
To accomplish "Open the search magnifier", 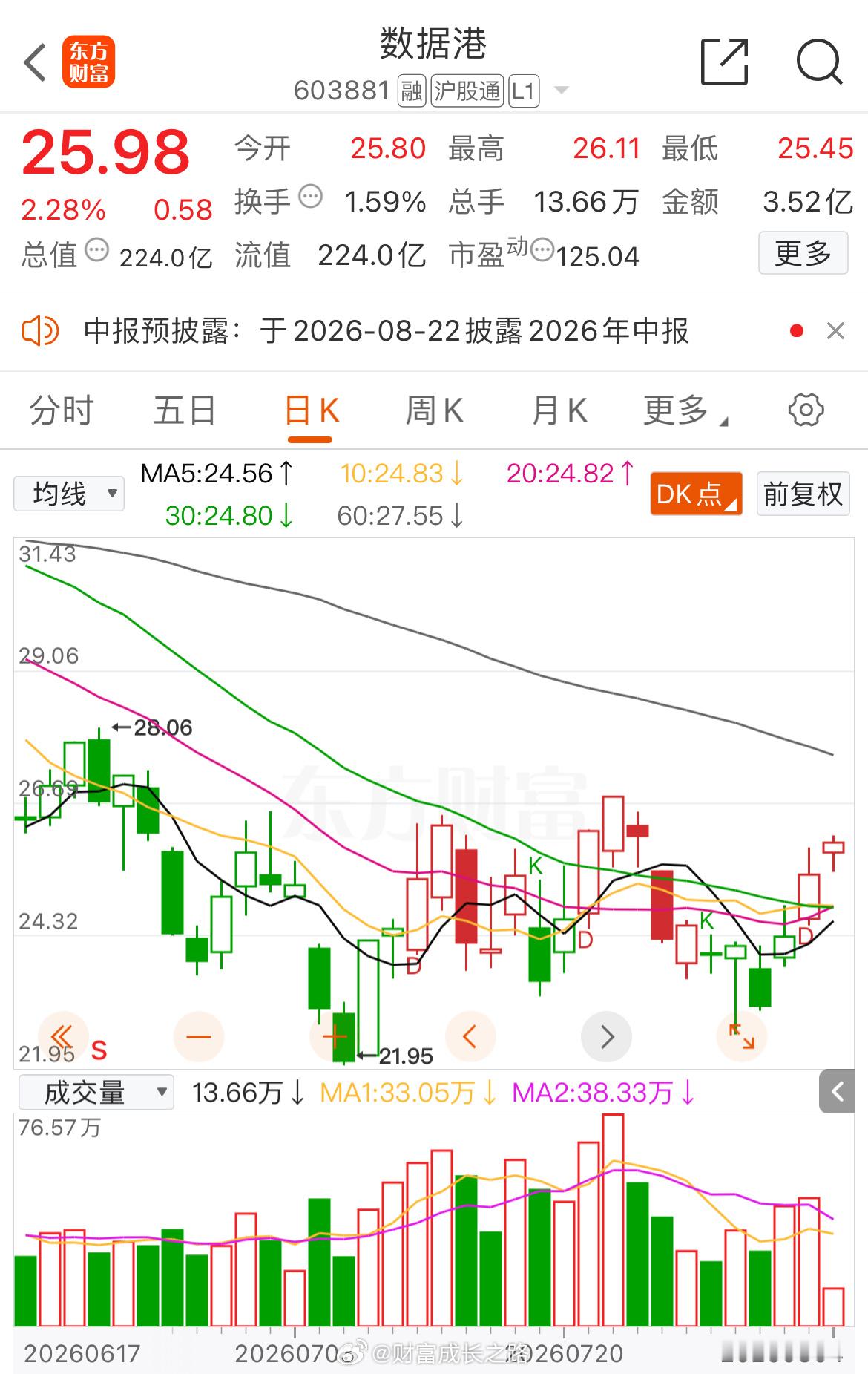I will (819, 62).
